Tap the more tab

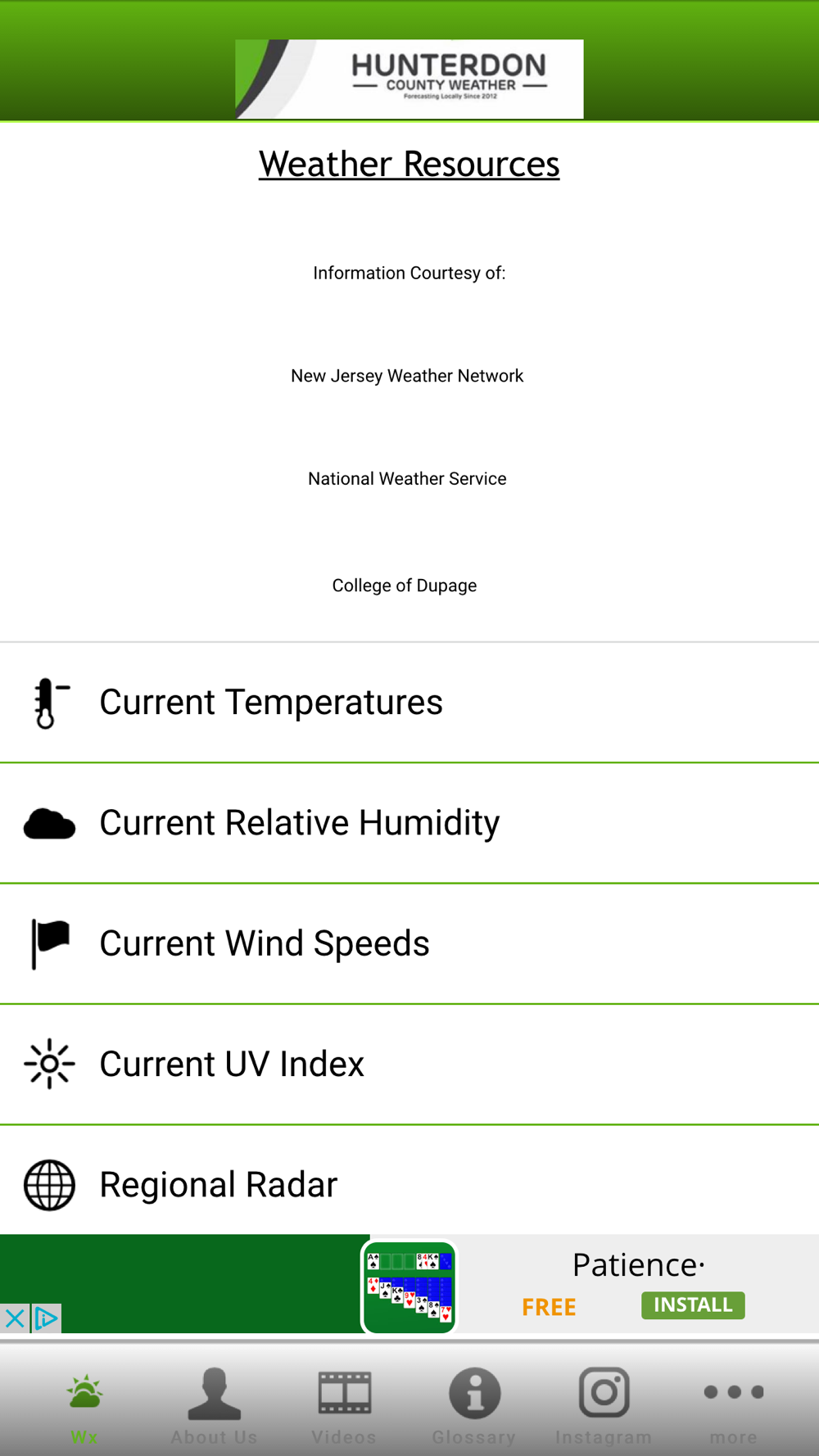click(734, 1404)
